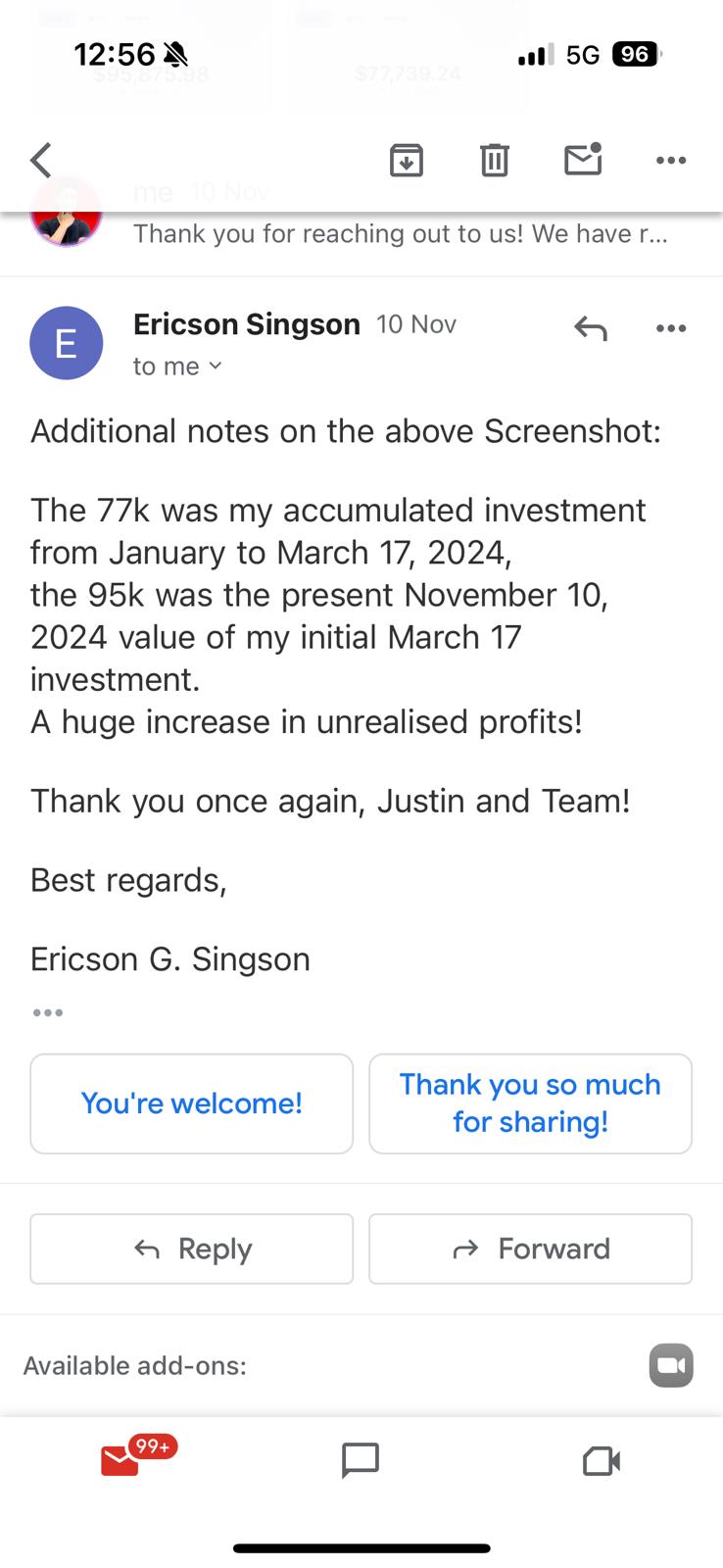Show trimmed content below the signature
This screenshot has width=723, height=1568.
point(47,1012)
